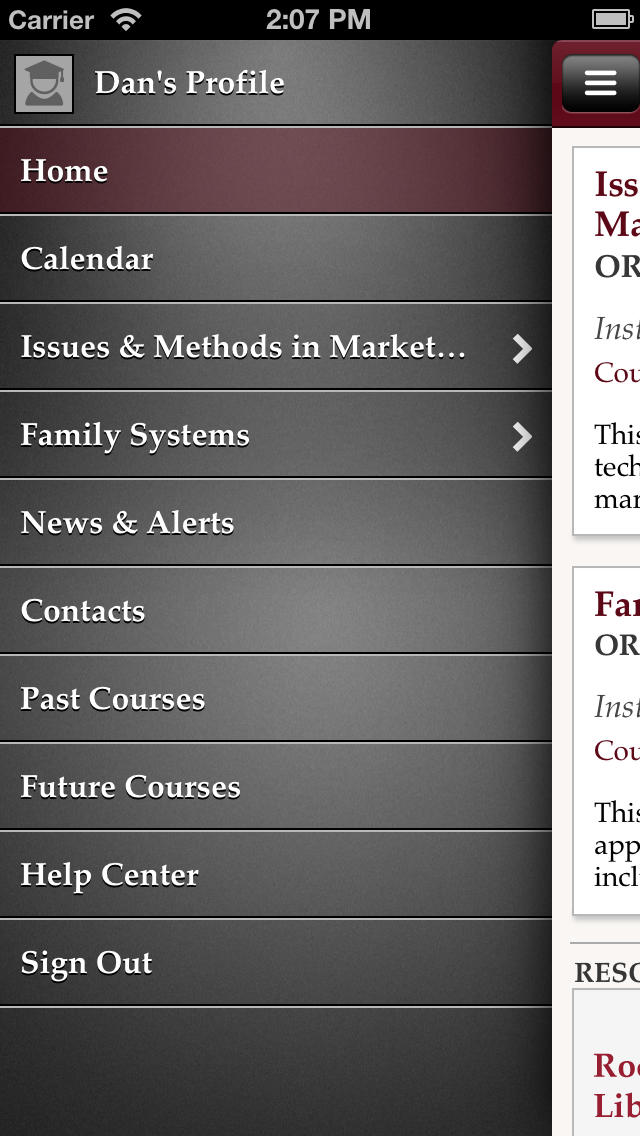Sign Out of the account
This screenshot has width=640, height=1136.
coord(275,963)
